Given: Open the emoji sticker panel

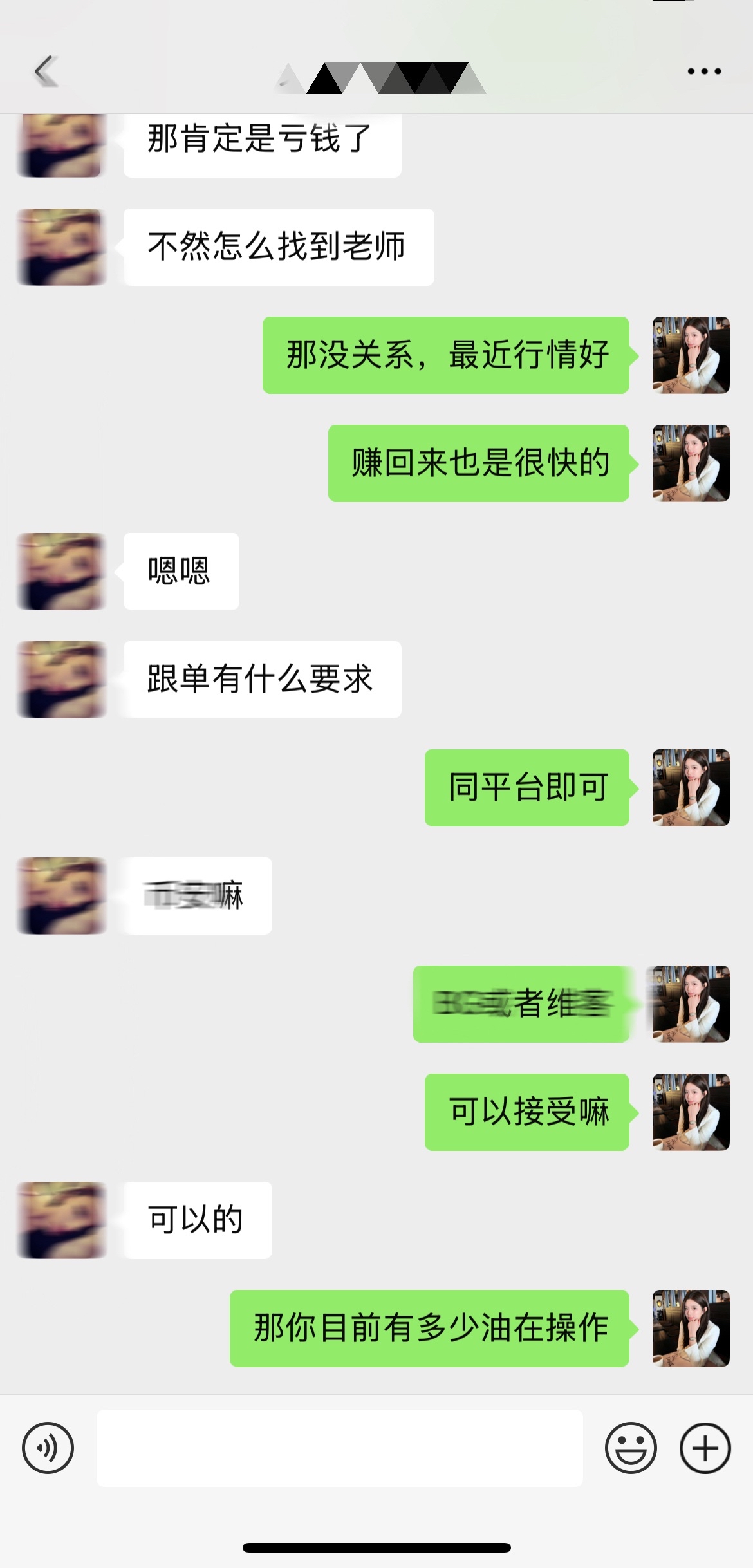Looking at the screenshot, I should click(x=631, y=1448).
